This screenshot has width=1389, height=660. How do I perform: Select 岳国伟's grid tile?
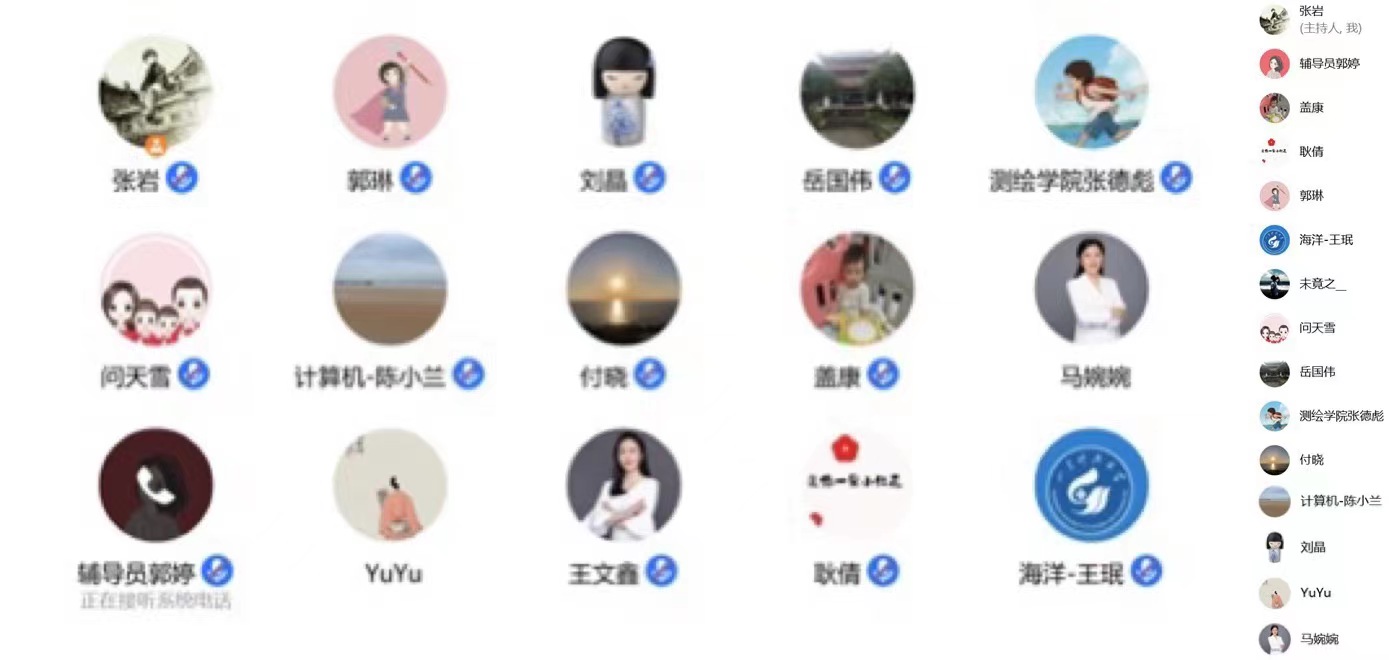point(857,93)
